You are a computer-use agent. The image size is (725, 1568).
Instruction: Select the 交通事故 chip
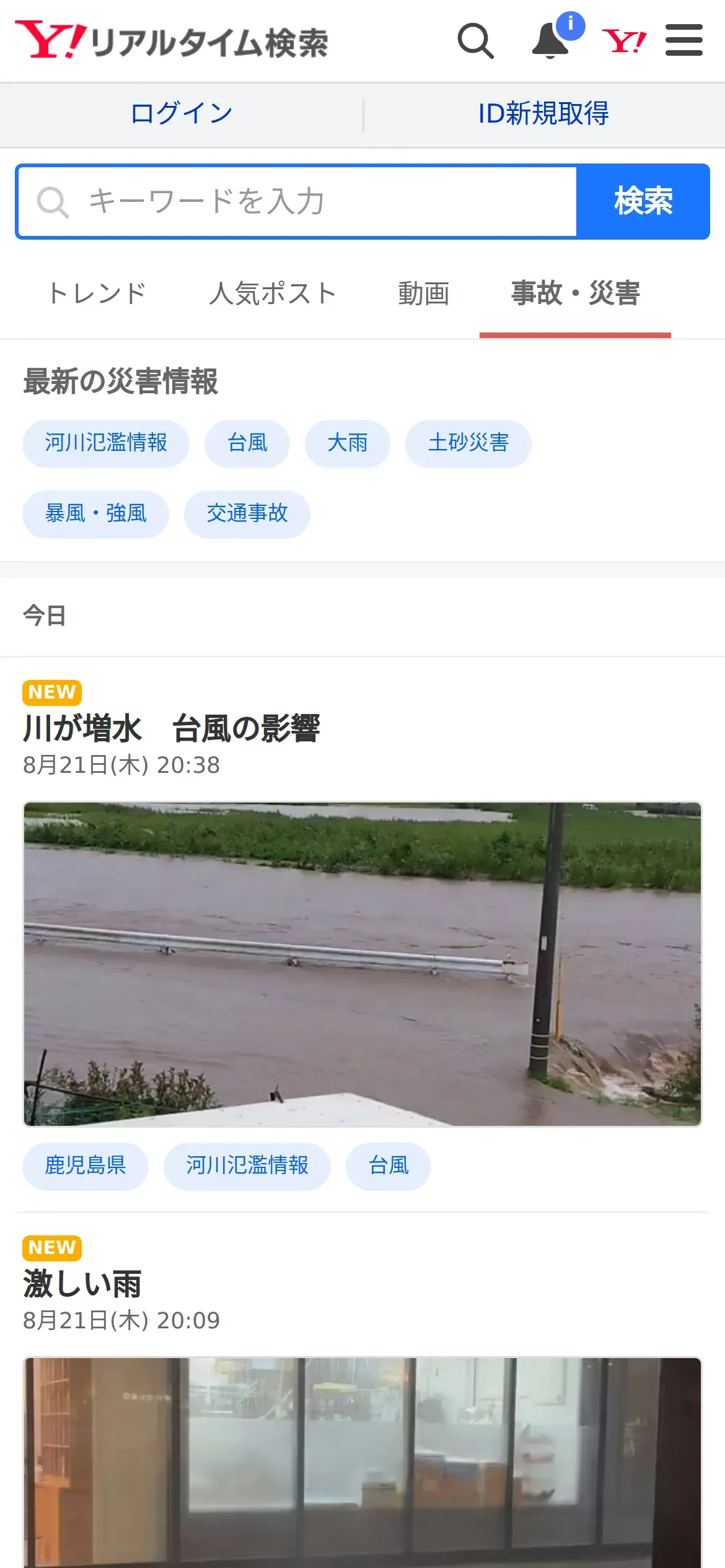tap(247, 514)
